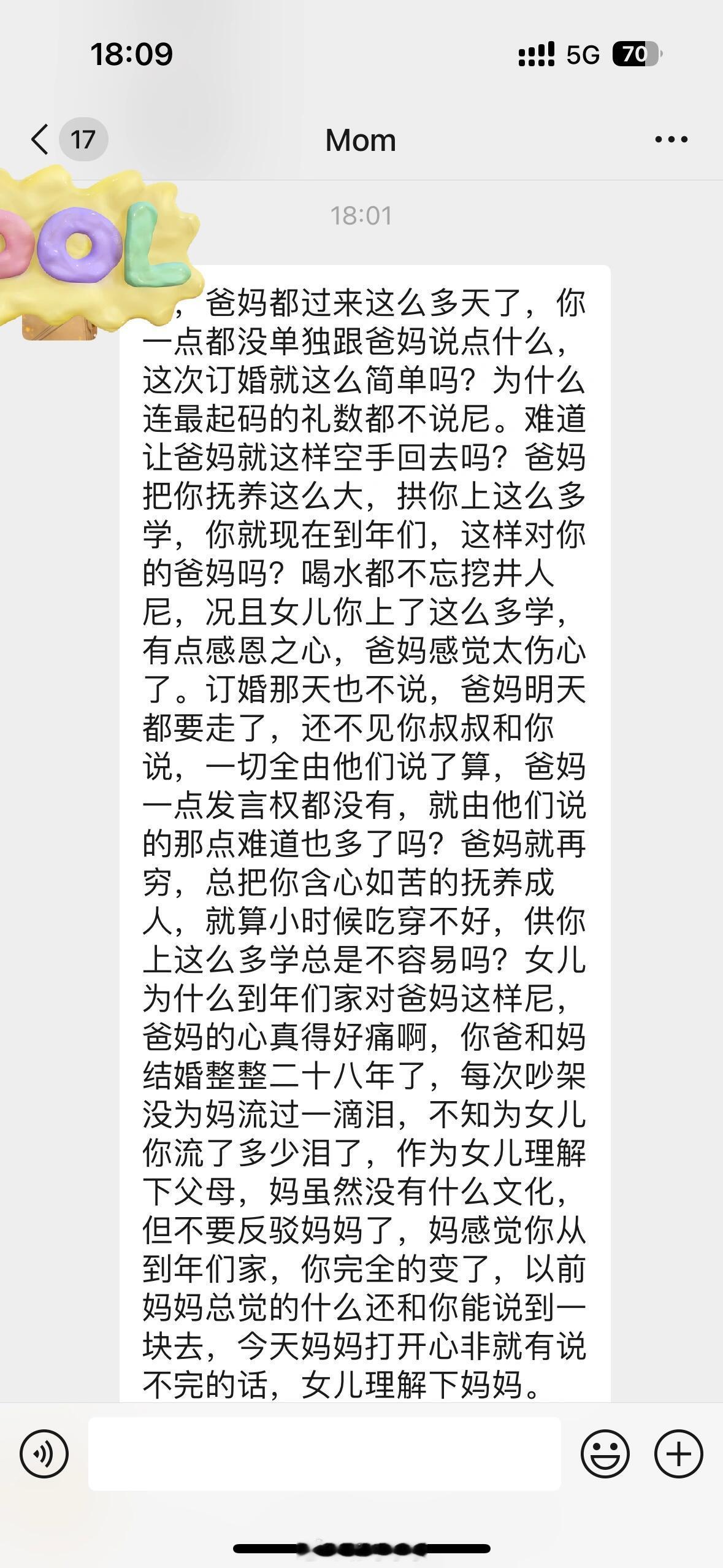Tap the chat title Mom to view details

361,139
